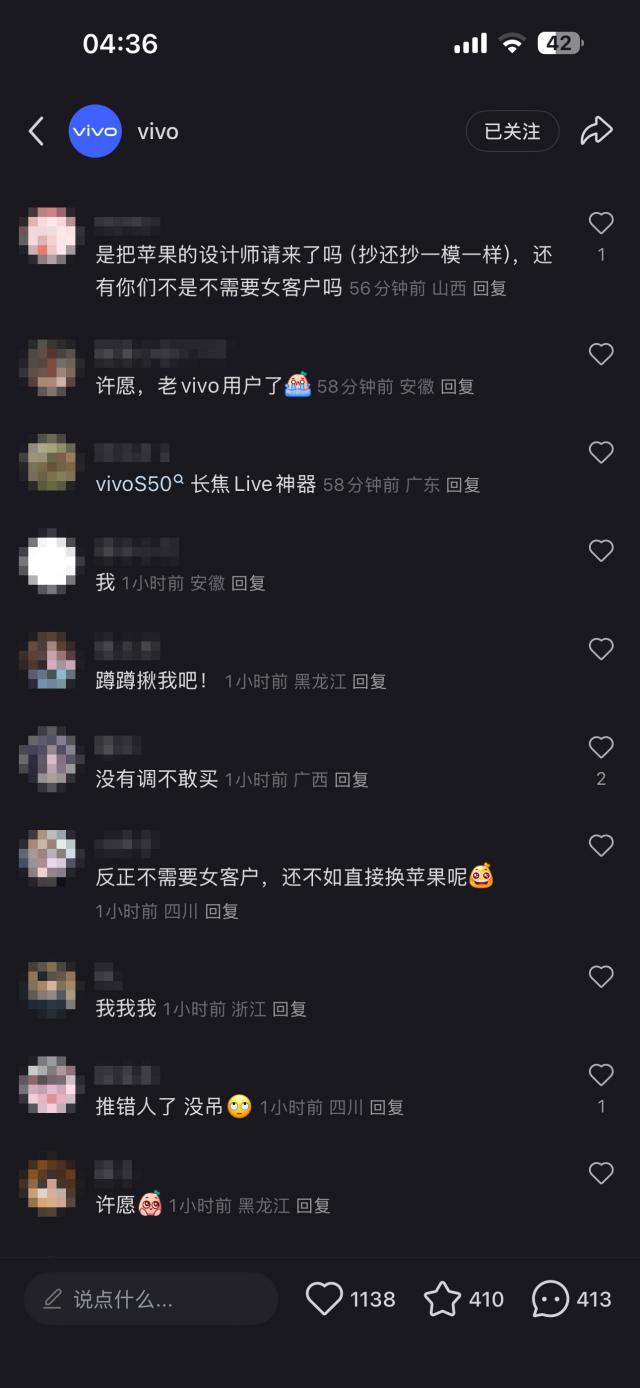640x1388 pixels.
Task: Reply to the 蹲蹲揪我吧 comment
Action: coord(369,681)
